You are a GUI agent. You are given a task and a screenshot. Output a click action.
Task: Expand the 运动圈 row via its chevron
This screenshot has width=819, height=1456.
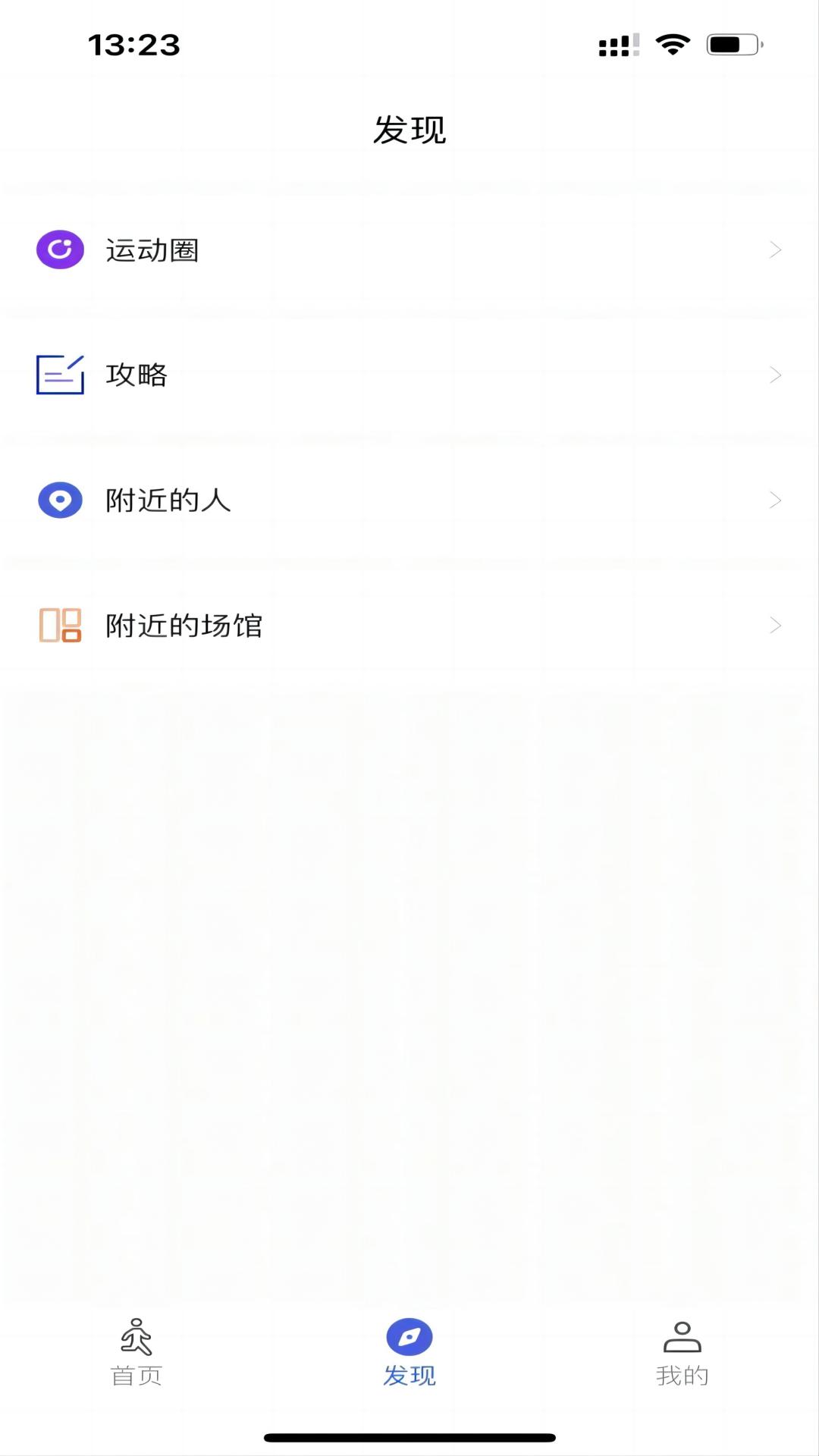pyautogui.click(x=774, y=249)
